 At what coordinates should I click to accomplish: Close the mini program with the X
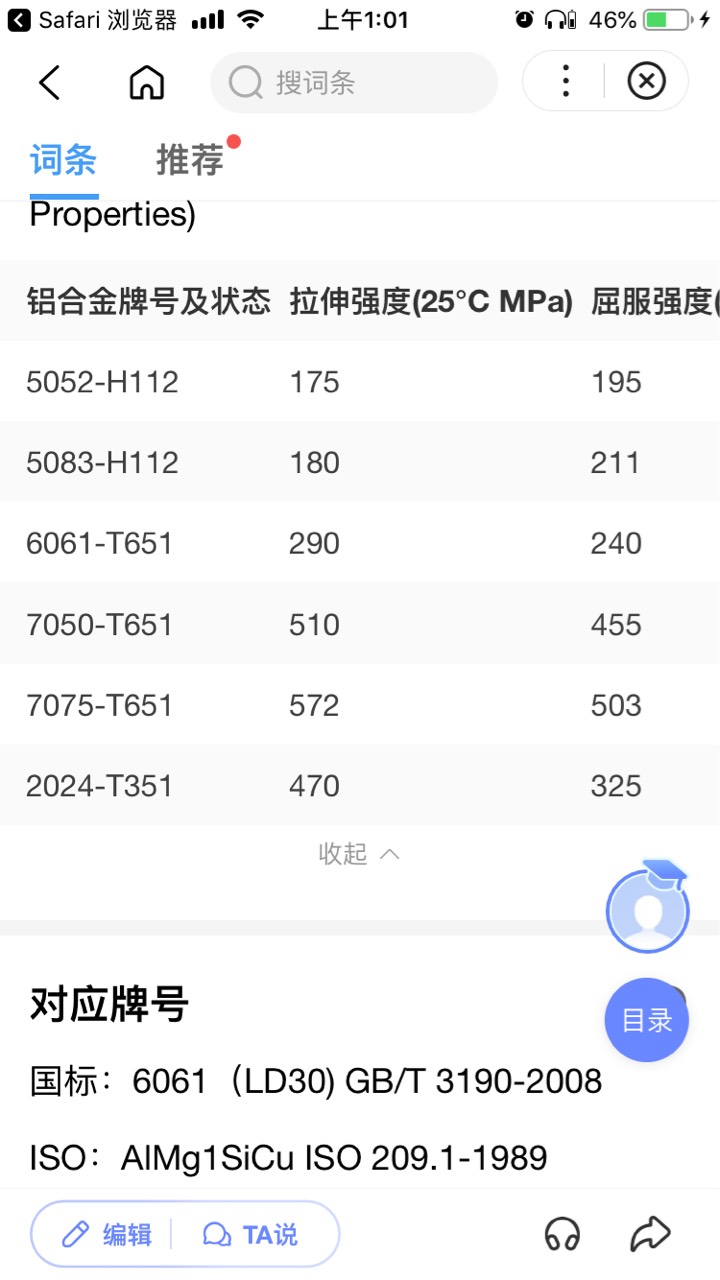pyautogui.click(x=647, y=81)
